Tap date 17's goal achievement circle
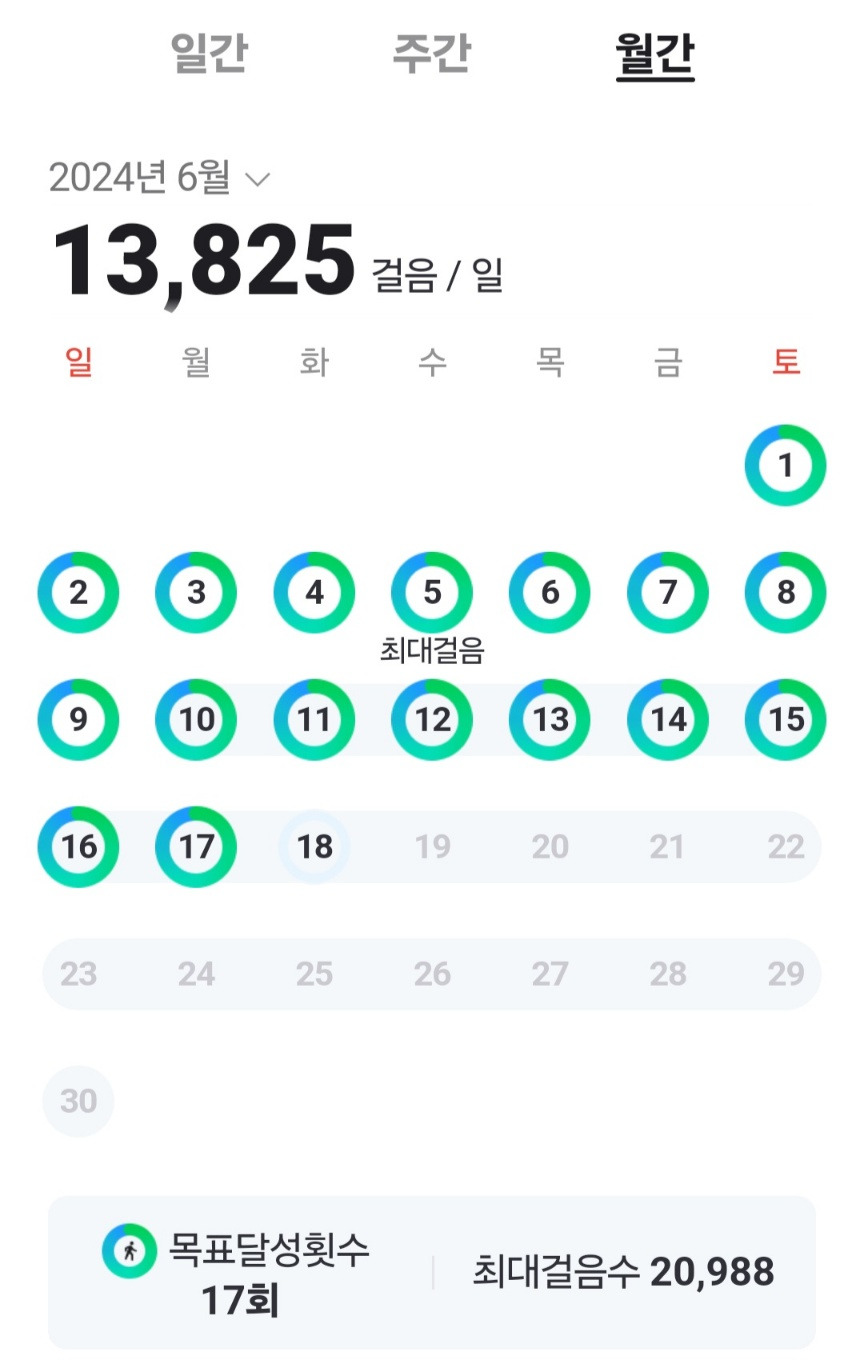The height and width of the screenshot is (1360, 864). pyautogui.click(x=196, y=846)
